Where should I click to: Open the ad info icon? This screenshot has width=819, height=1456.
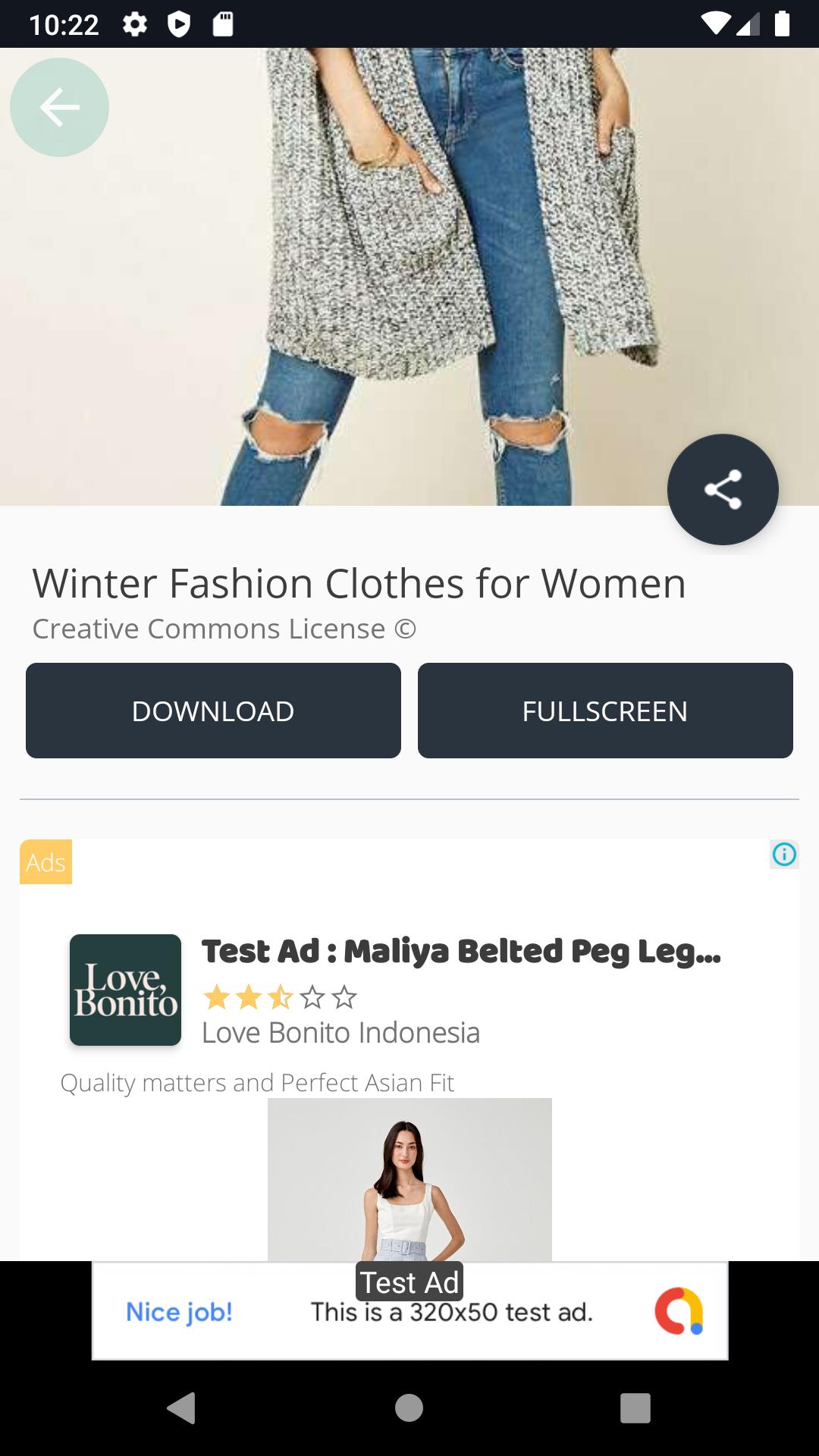(x=784, y=855)
